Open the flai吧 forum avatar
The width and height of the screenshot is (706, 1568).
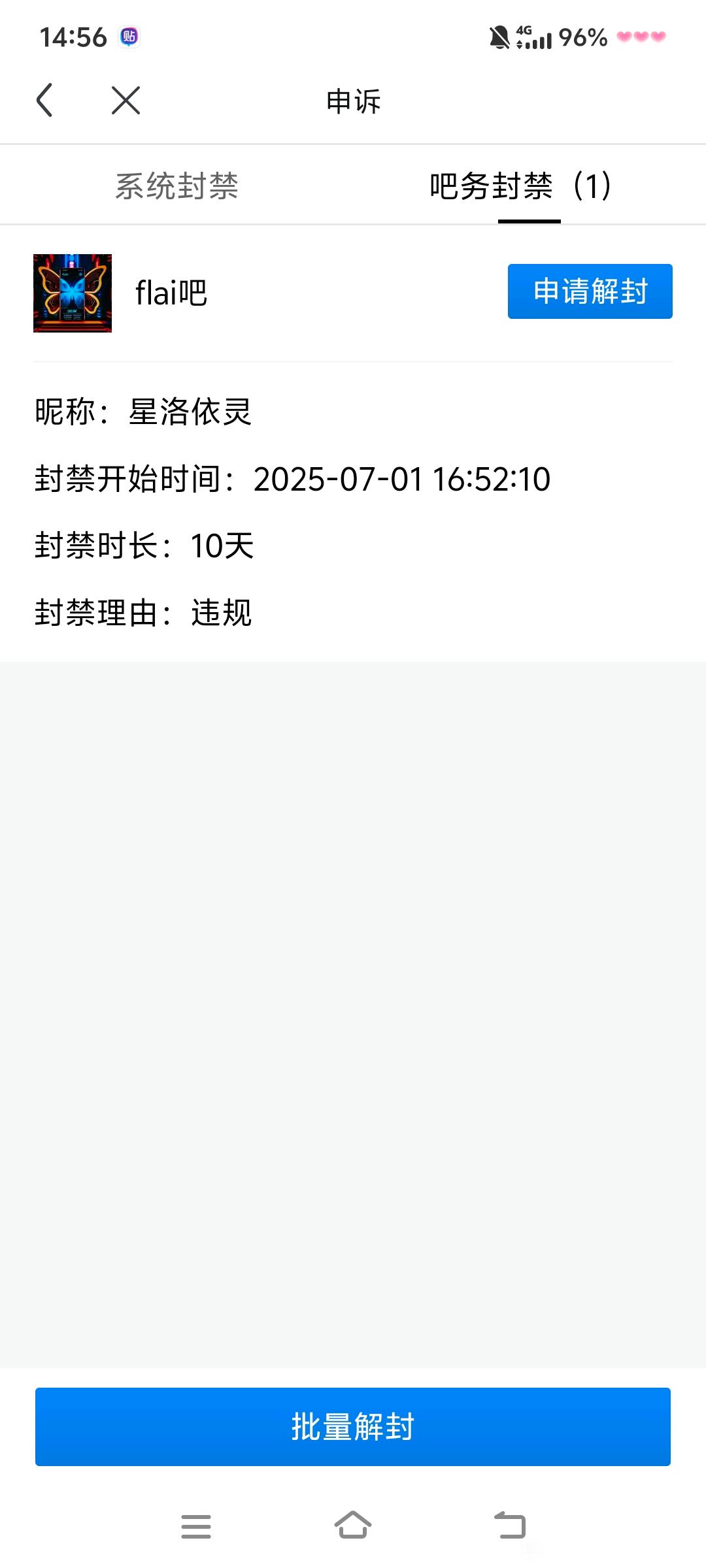[x=73, y=293]
